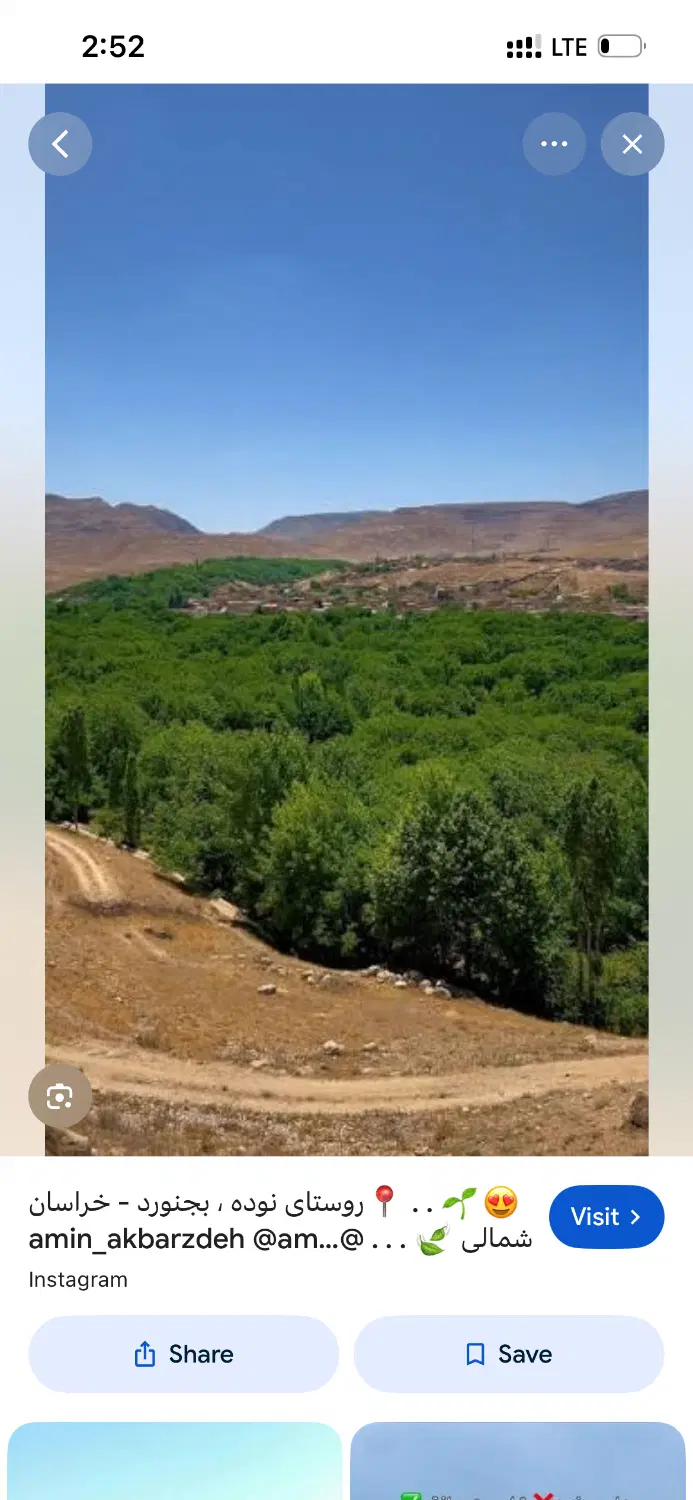Open the three-dot overflow menu
693x1500 pixels.
[554, 144]
